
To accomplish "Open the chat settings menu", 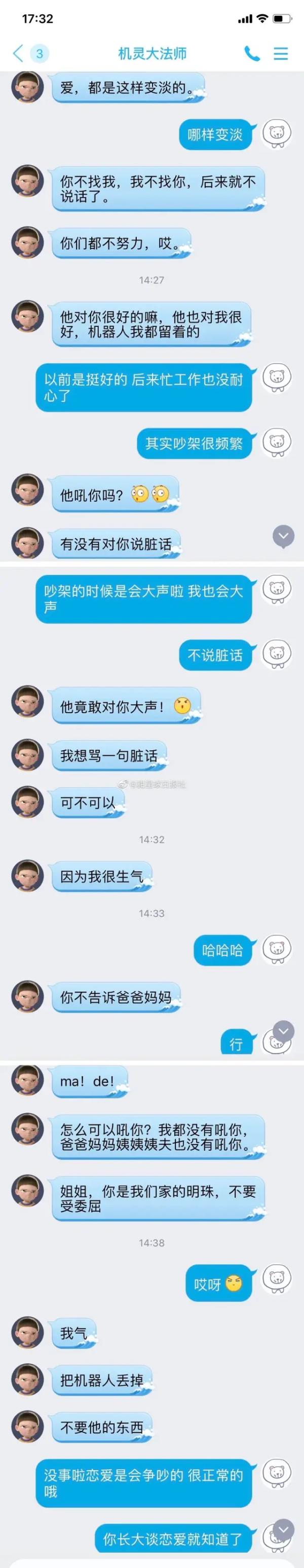I will [281, 54].
